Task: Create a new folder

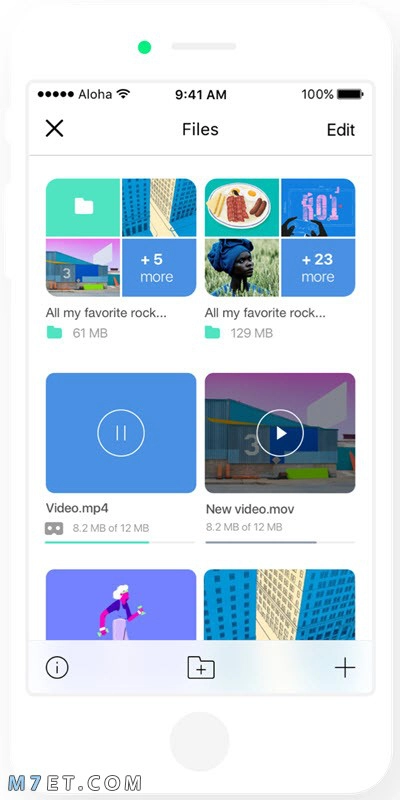Action: point(201,667)
